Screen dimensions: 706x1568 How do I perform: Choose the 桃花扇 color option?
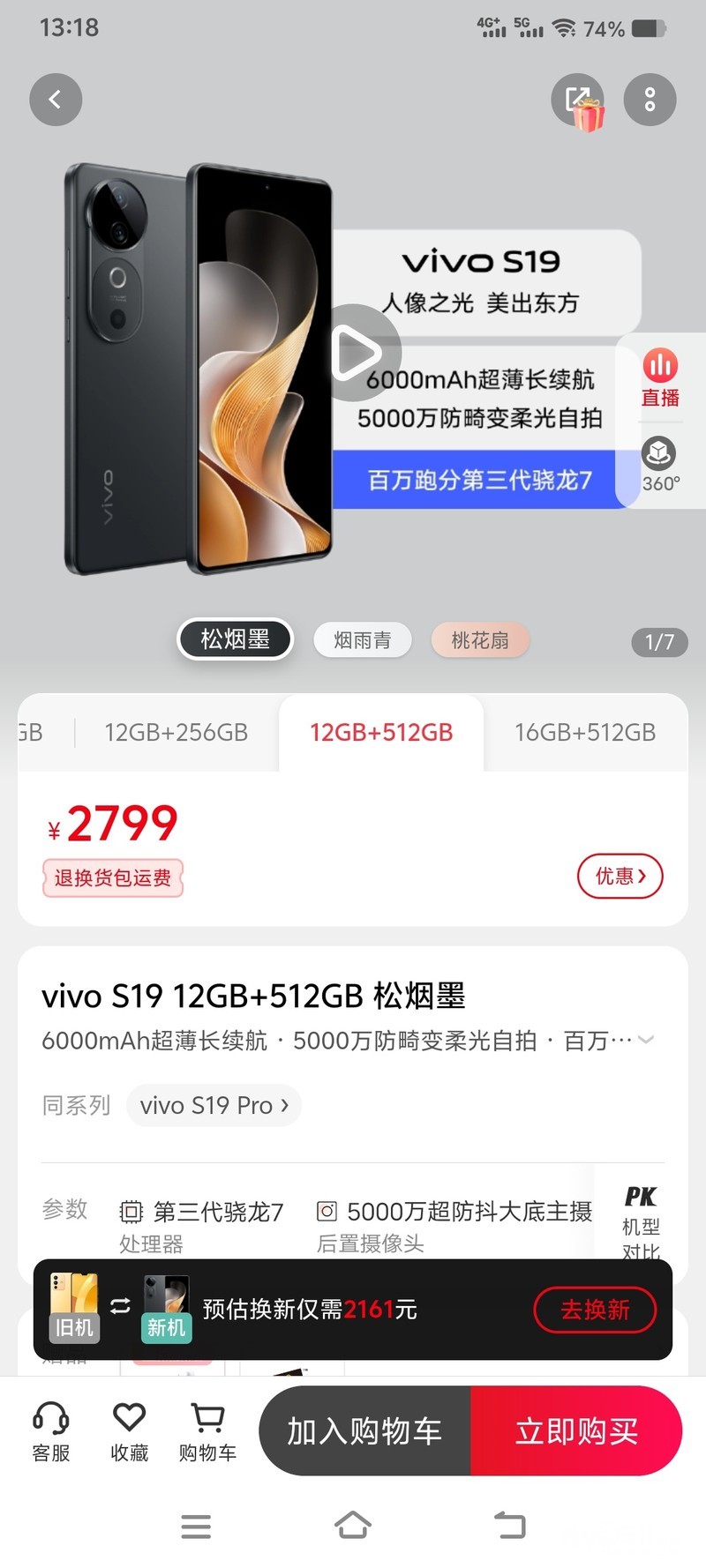click(480, 640)
